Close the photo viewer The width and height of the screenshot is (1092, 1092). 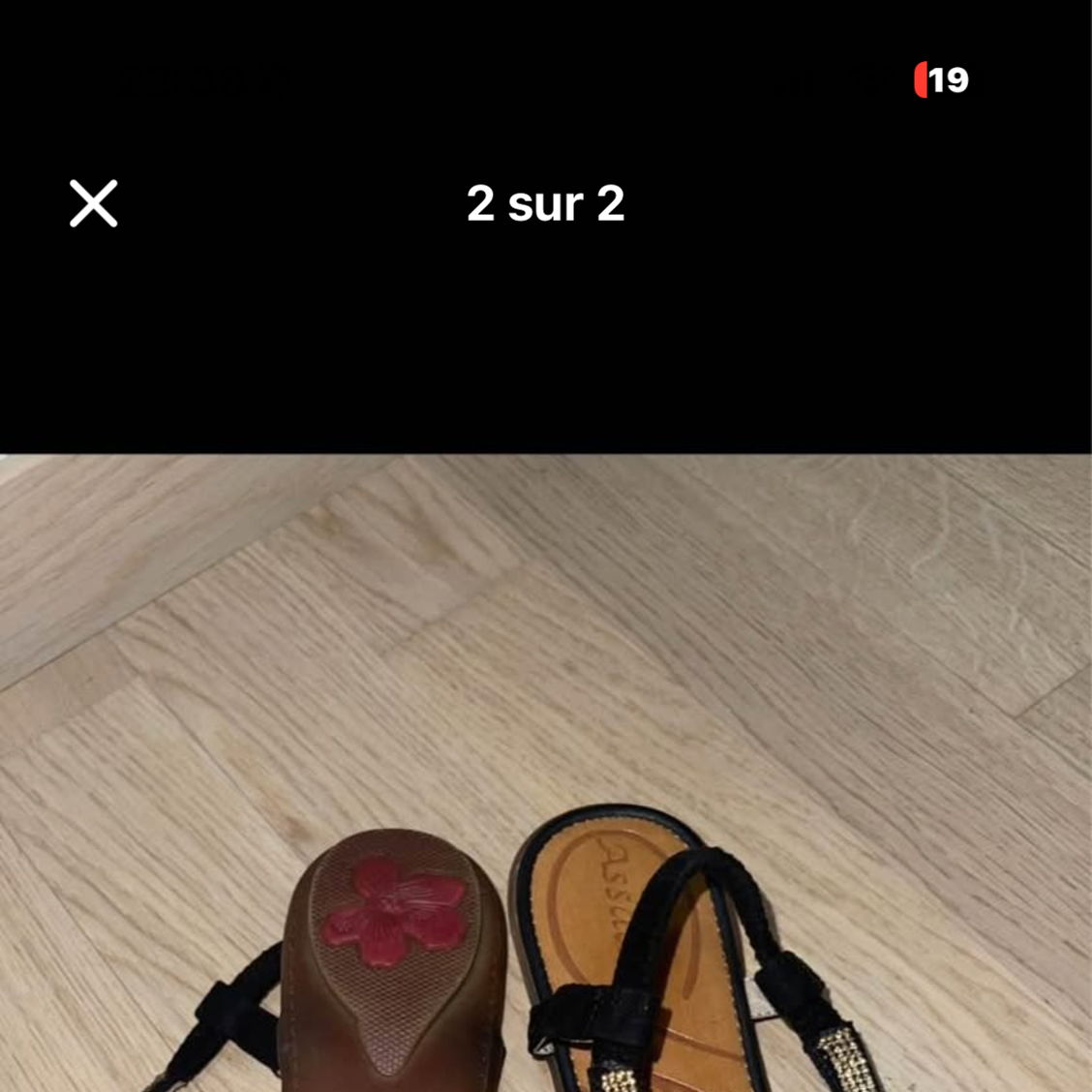coord(94,203)
